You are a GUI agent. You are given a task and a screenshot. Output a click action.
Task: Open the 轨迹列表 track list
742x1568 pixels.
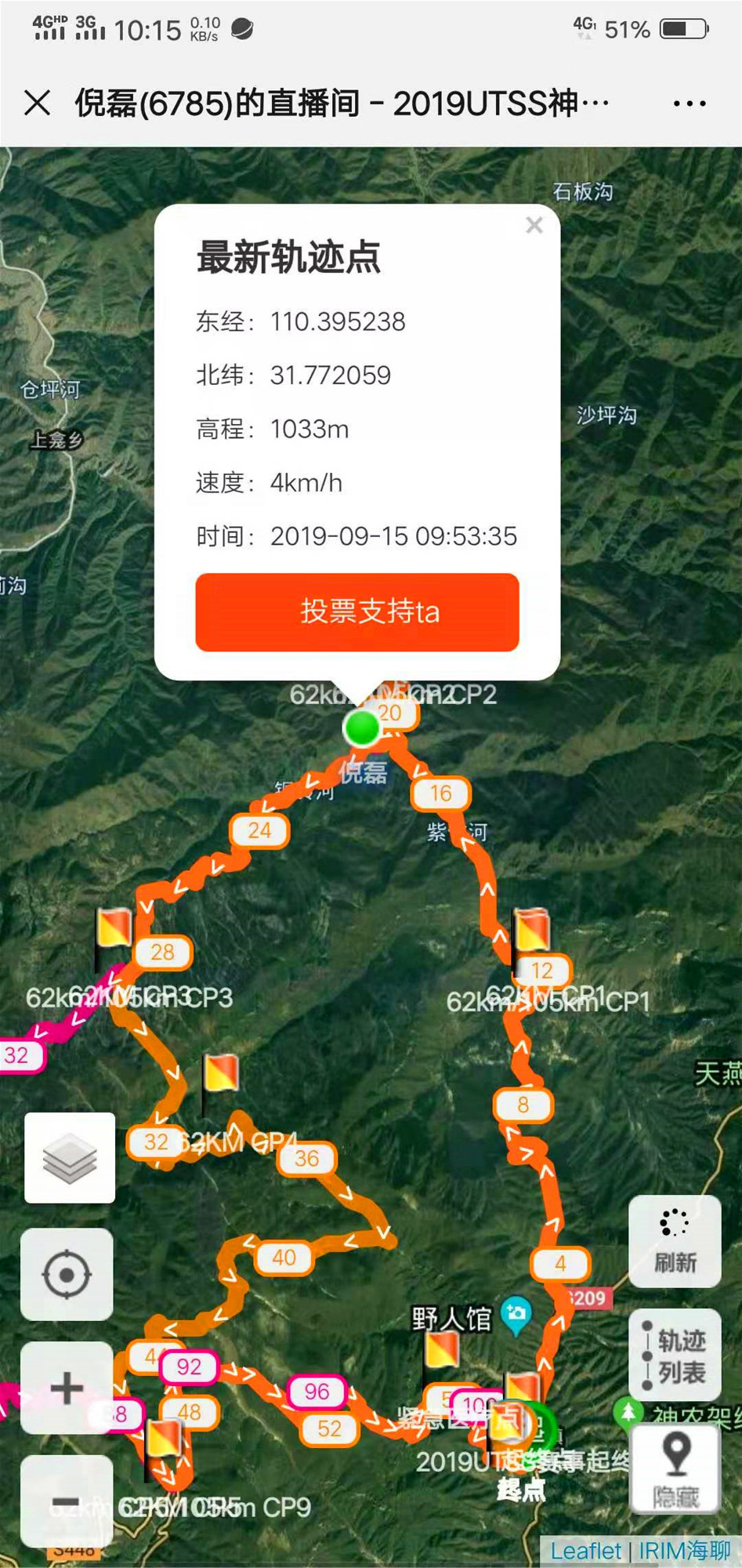[x=675, y=1356]
